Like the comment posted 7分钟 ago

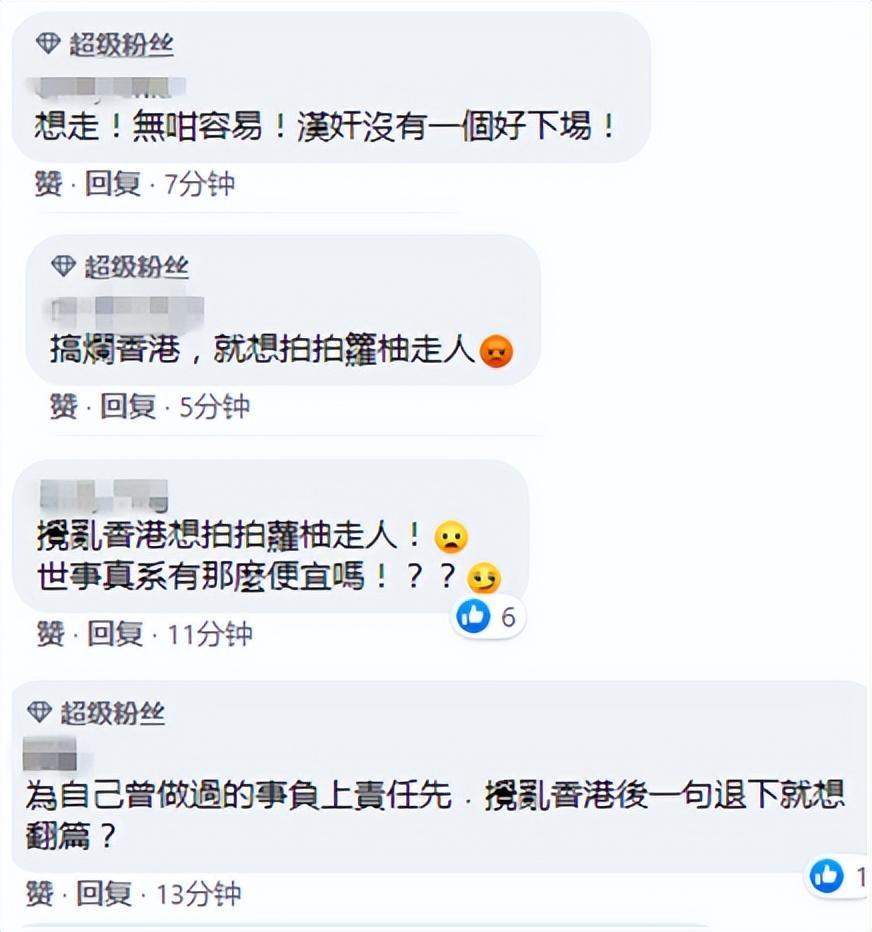pos(48,184)
